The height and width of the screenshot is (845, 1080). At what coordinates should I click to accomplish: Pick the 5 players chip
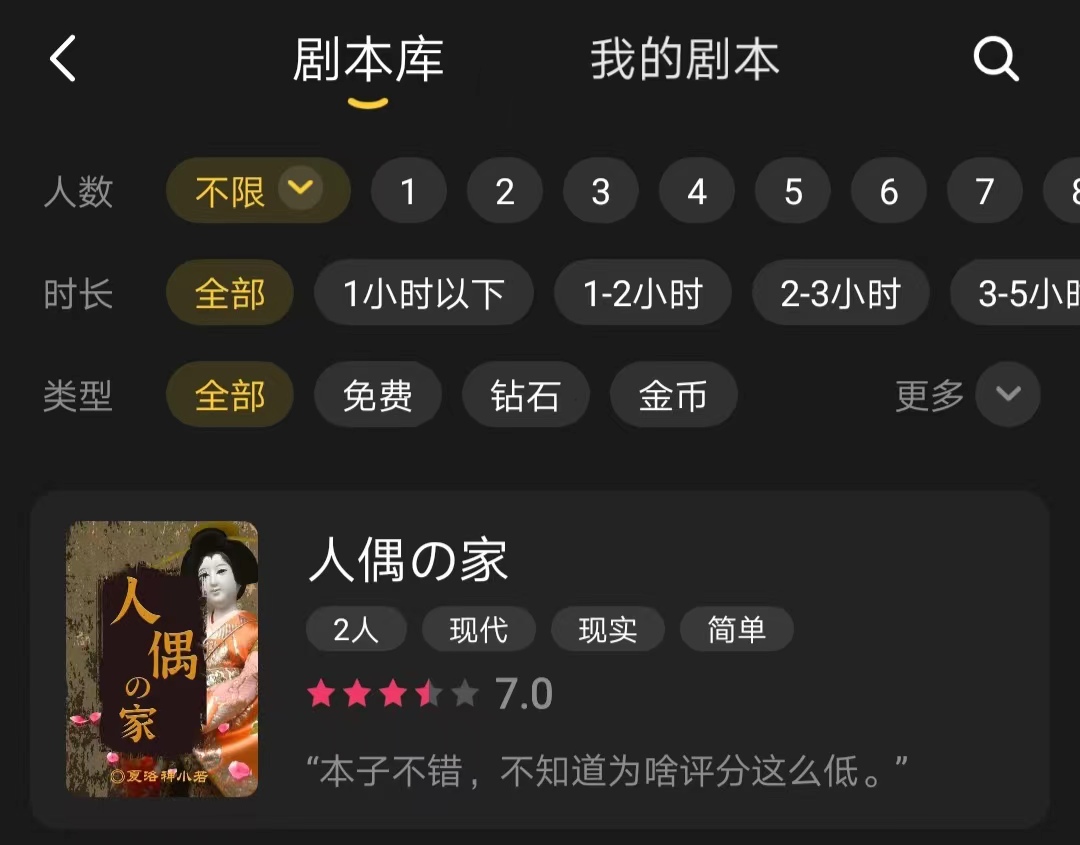792,191
